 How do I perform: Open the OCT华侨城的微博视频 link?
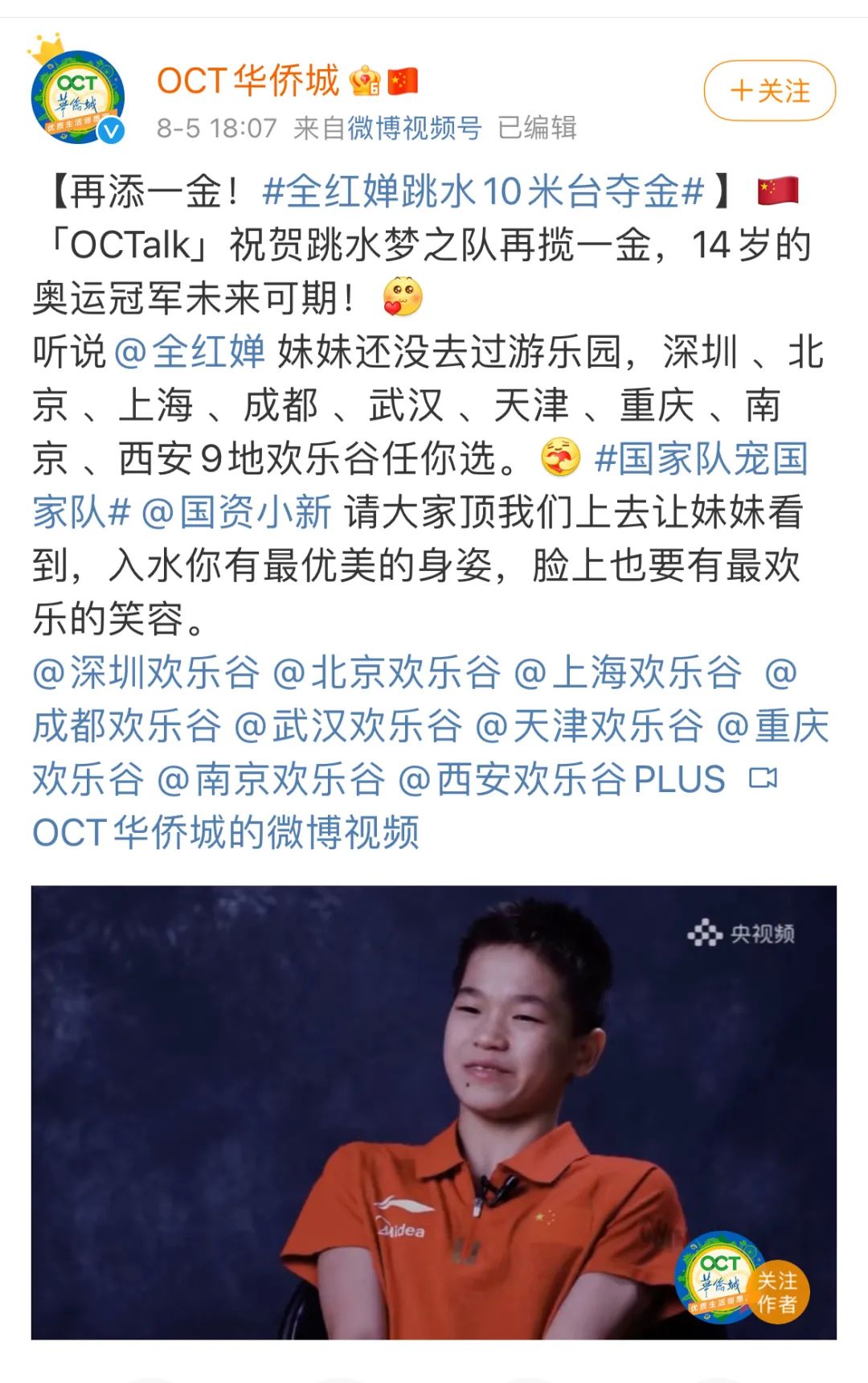[x=226, y=832]
